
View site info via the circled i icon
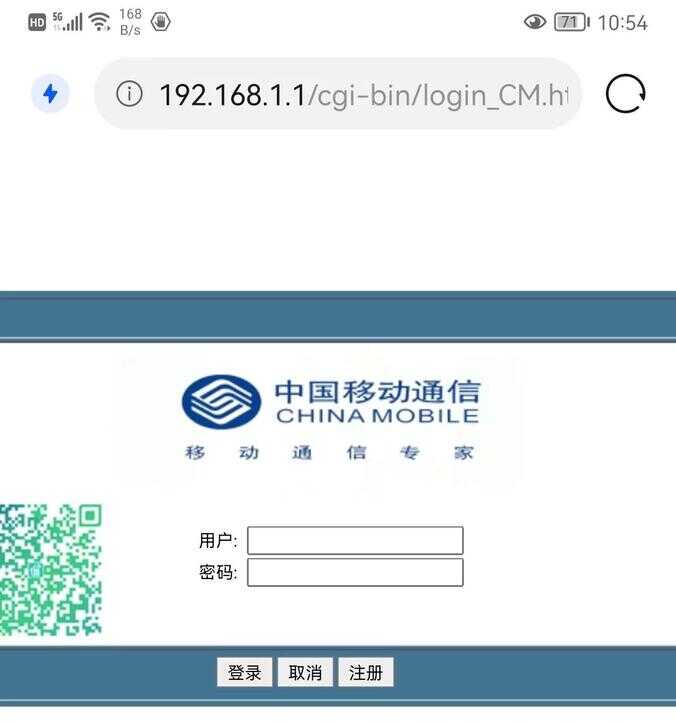tap(129, 95)
